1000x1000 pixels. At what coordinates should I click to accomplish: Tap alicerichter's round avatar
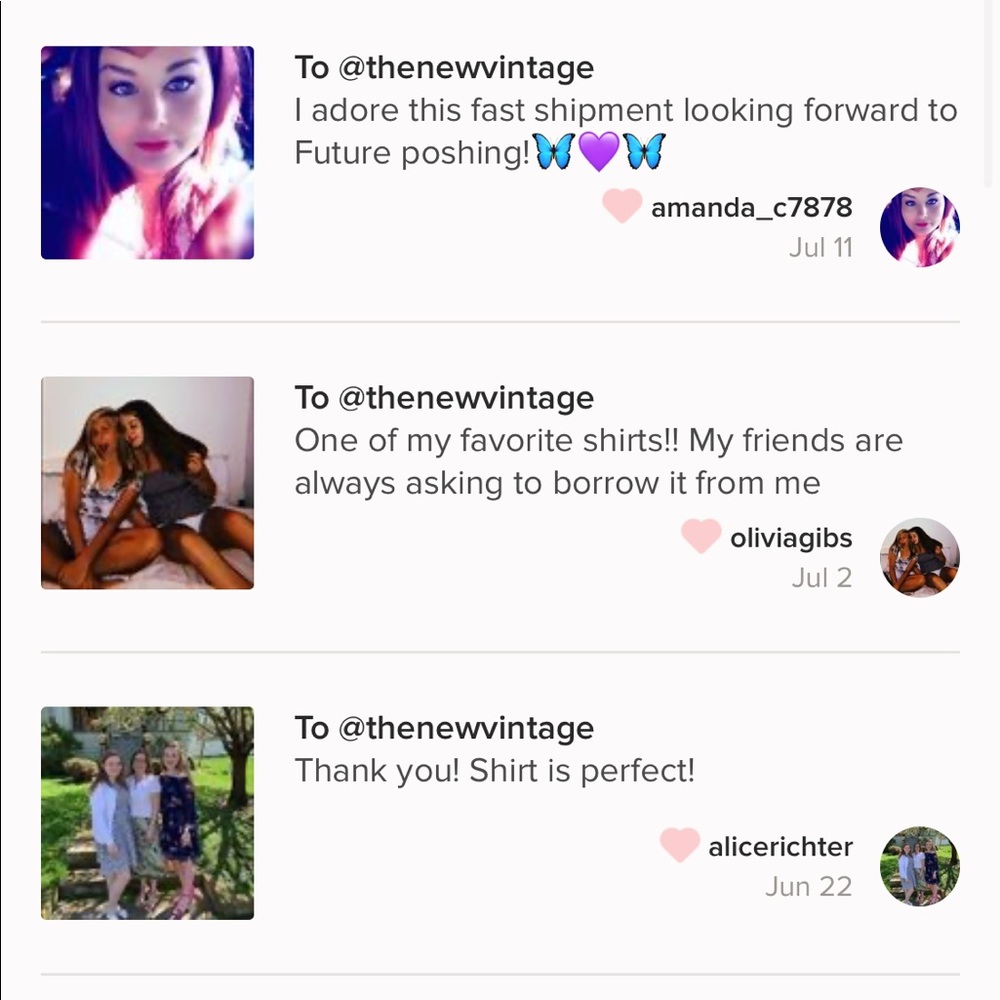pos(919,866)
